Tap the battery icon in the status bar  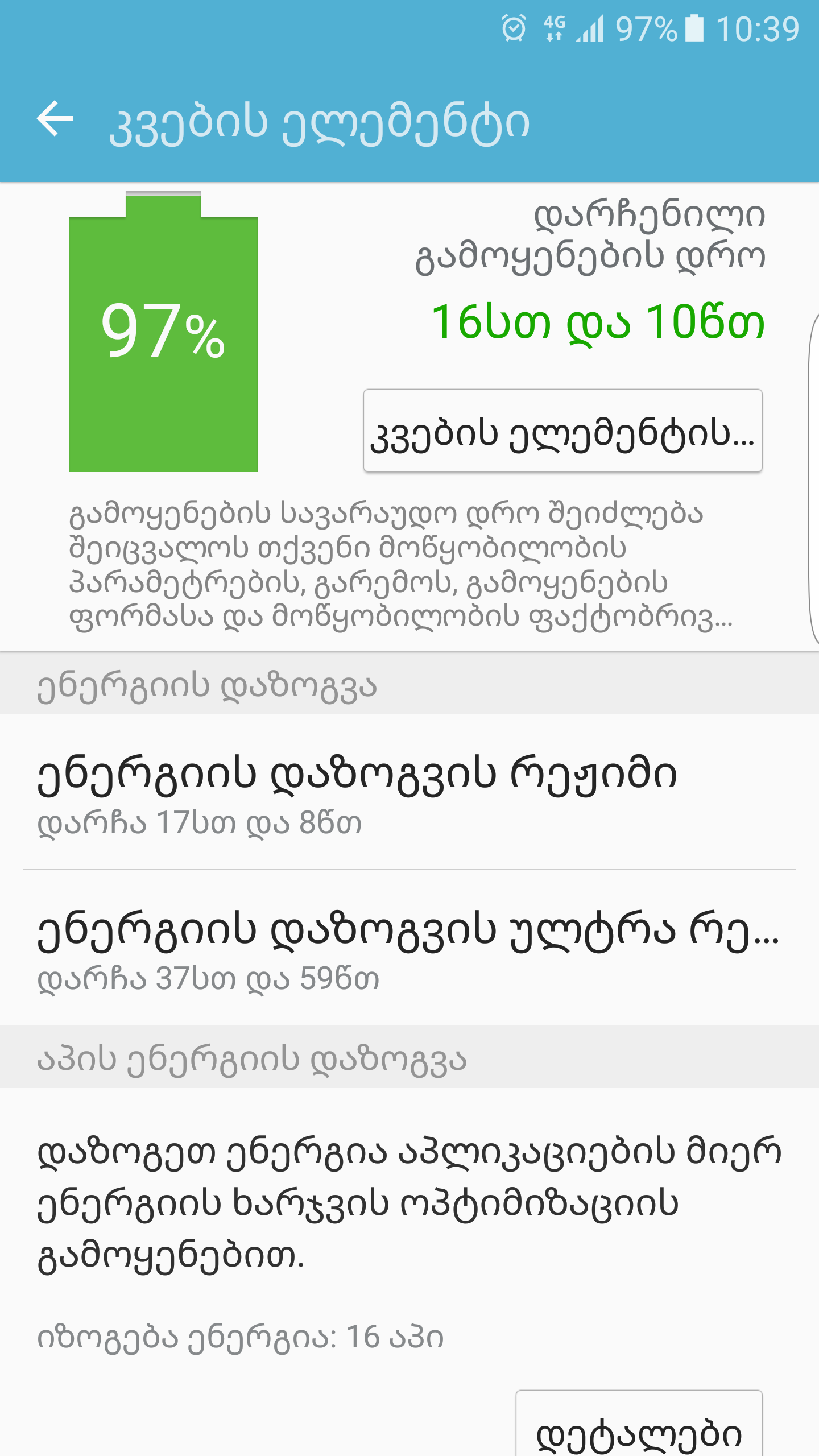692,27
